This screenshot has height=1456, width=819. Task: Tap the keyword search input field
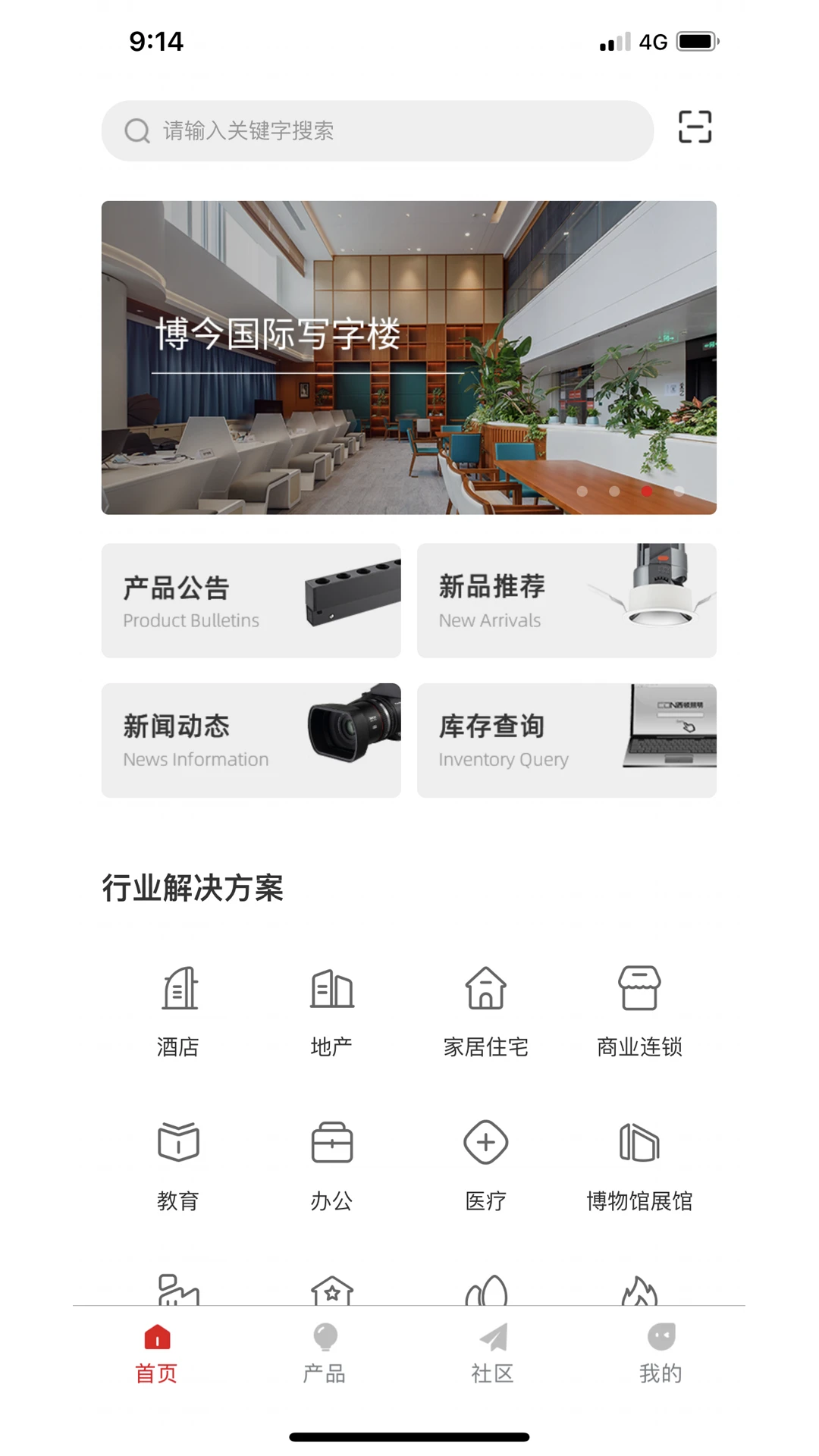377,130
